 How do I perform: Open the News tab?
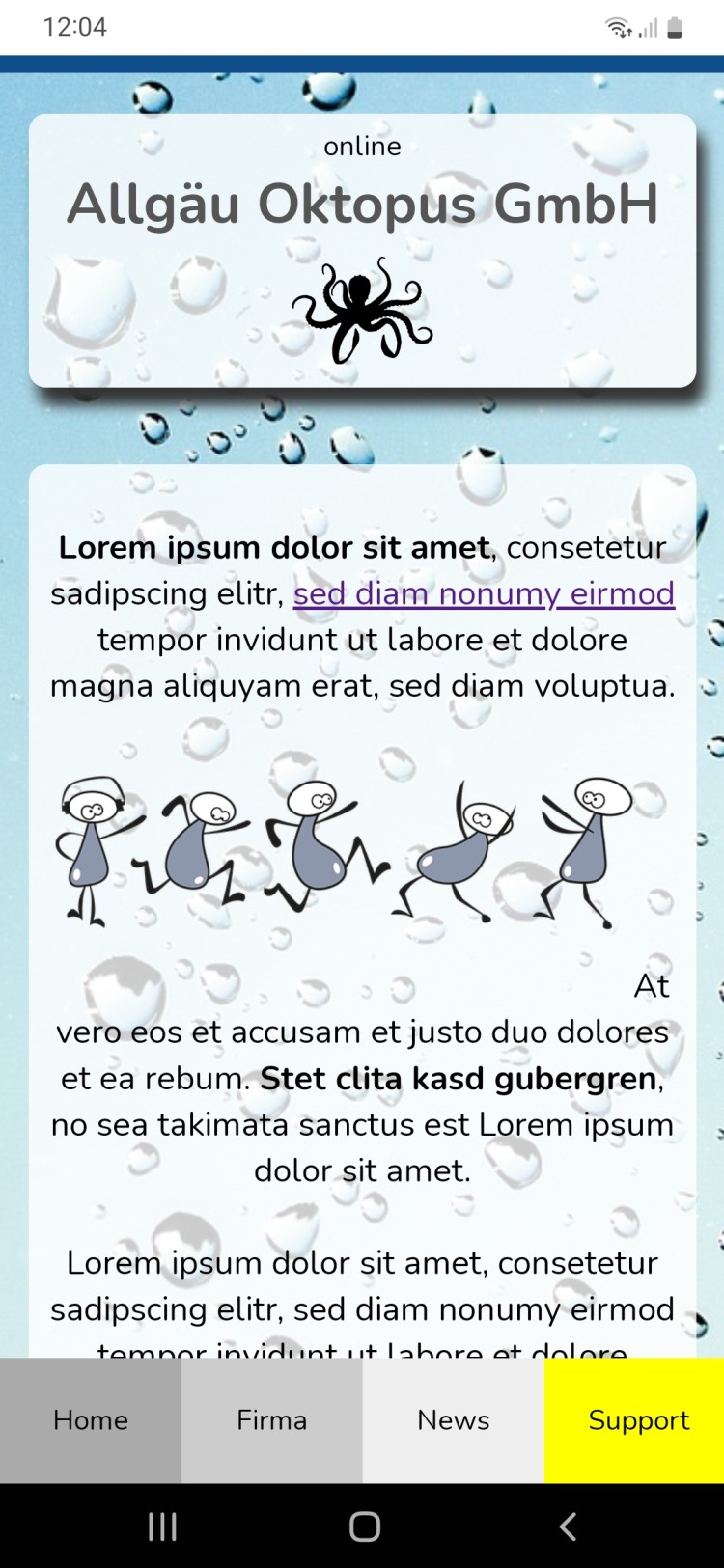point(453,1419)
